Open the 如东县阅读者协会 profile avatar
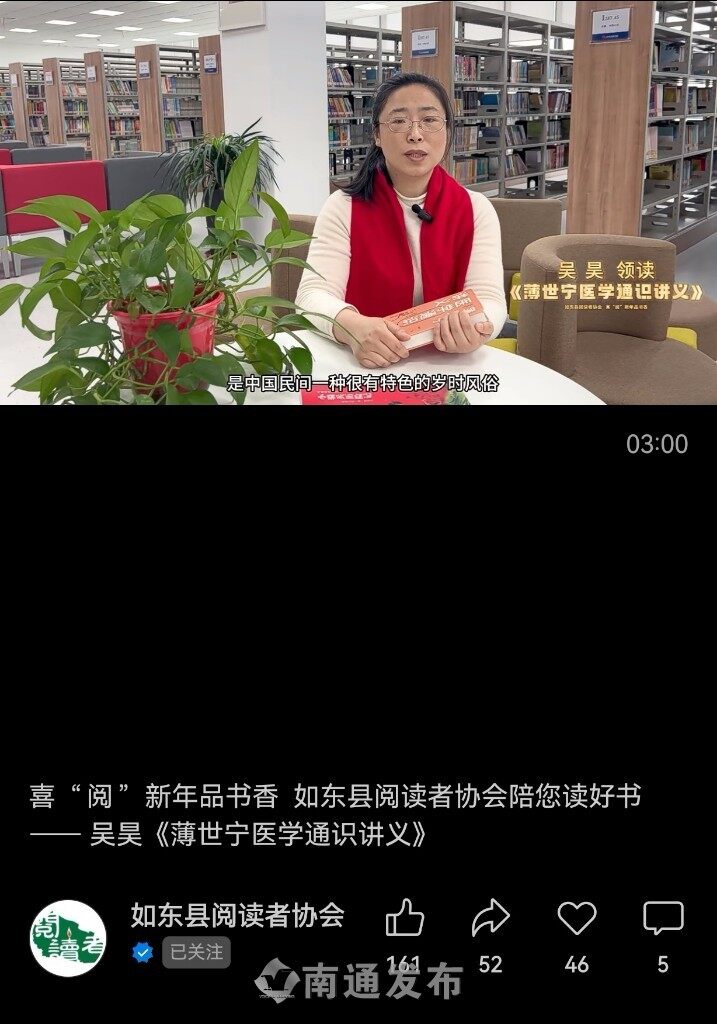The width and height of the screenshot is (717, 1024). click(x=68, y=938)
